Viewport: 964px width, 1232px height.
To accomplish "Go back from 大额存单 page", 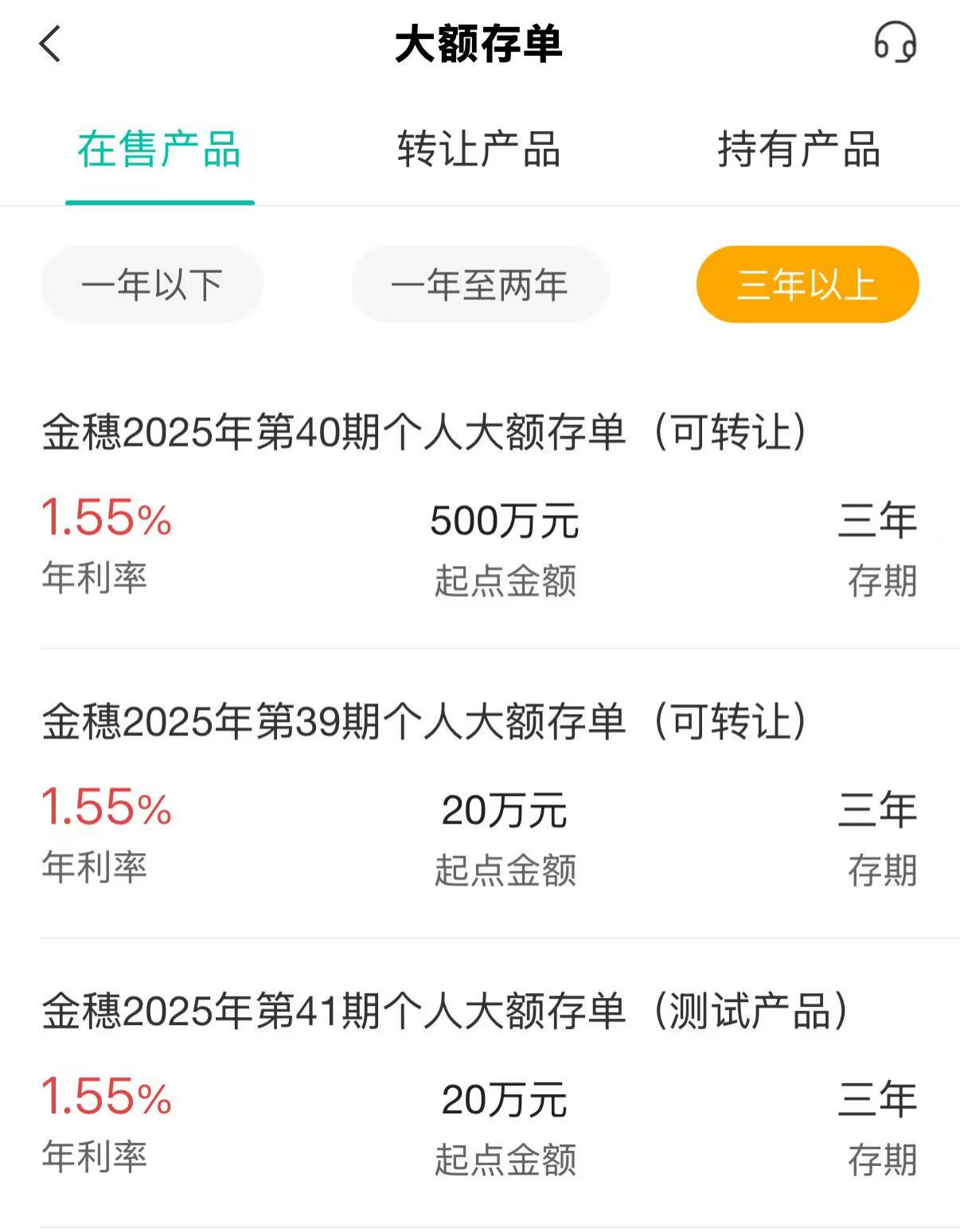I will point(50,44).
